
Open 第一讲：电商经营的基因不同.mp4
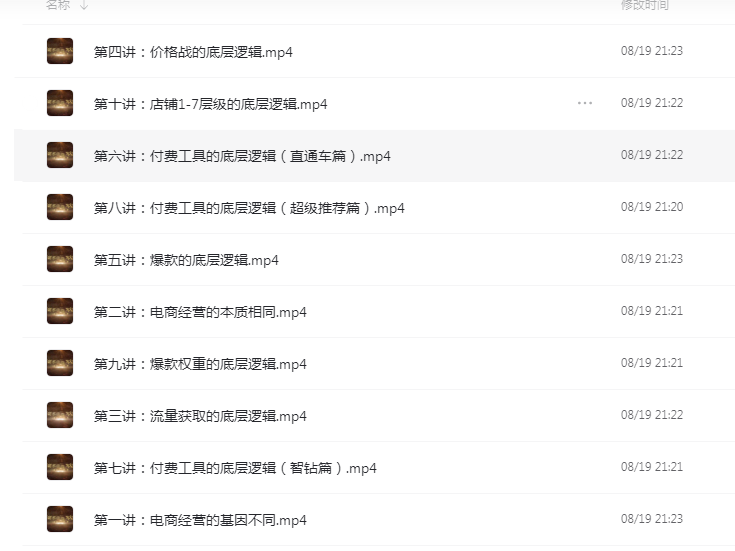pos(200,520)
